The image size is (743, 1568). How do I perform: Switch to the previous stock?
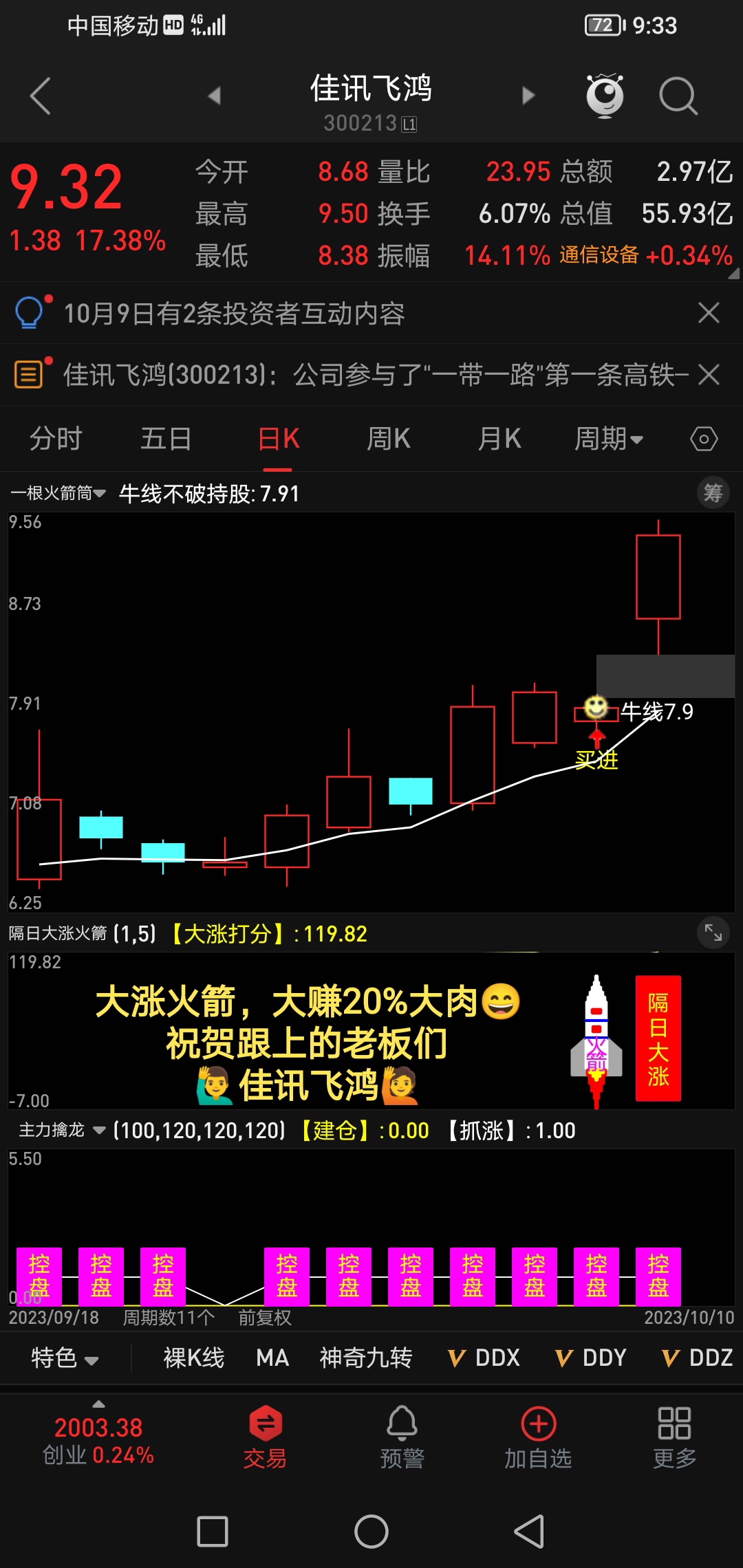214,96
